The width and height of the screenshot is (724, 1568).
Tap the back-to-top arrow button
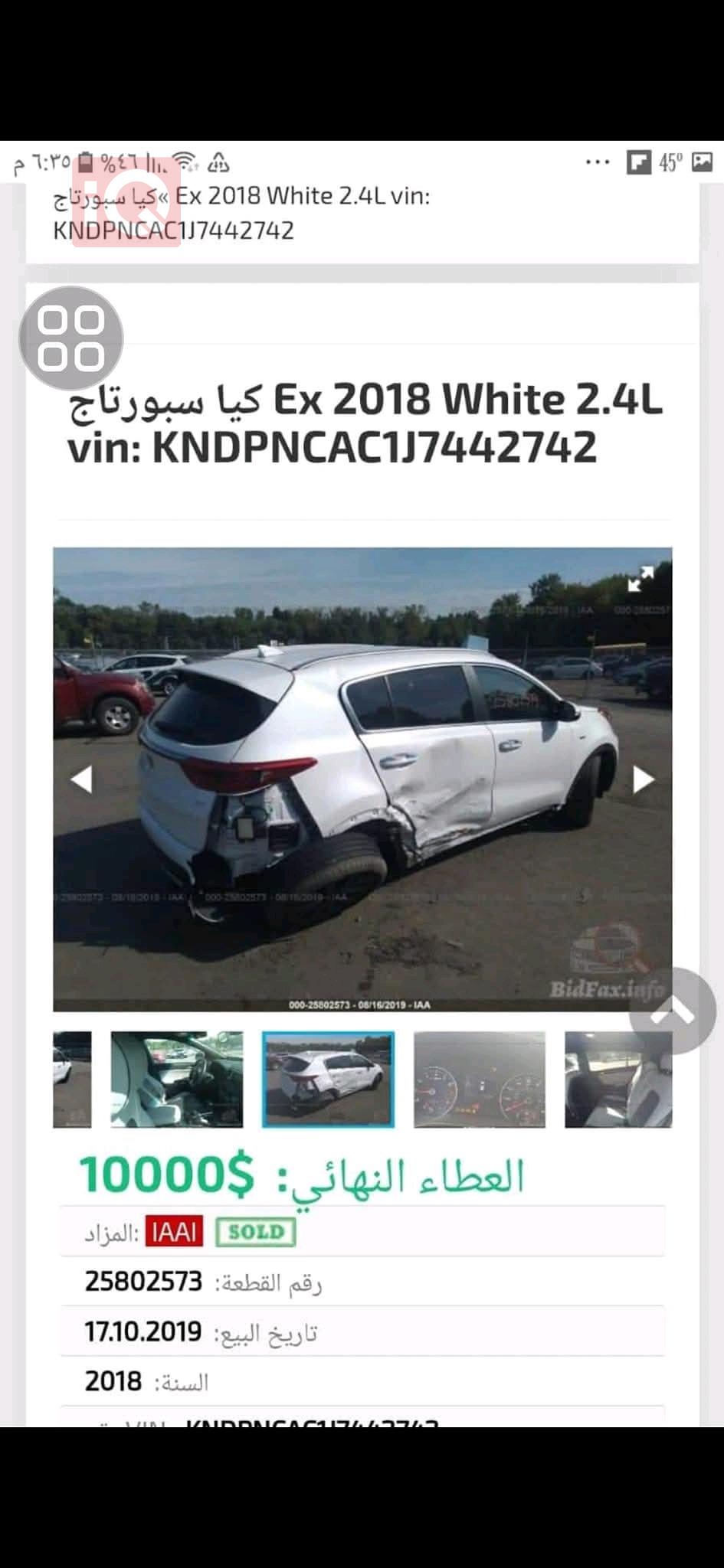[x=673, y=1011]
